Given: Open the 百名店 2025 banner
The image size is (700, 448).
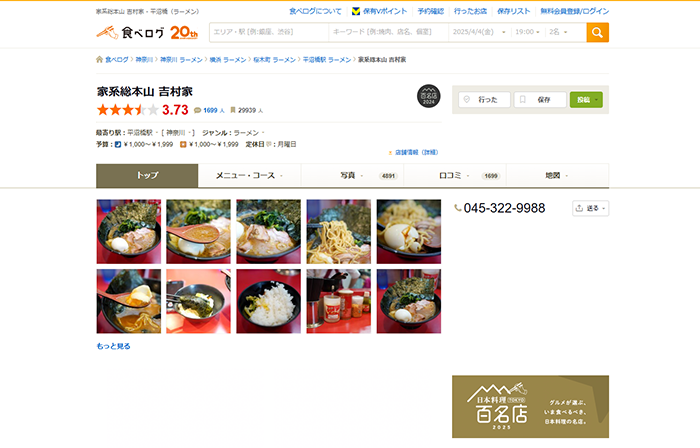Looking at the screenshot, I should coord(530,405).
